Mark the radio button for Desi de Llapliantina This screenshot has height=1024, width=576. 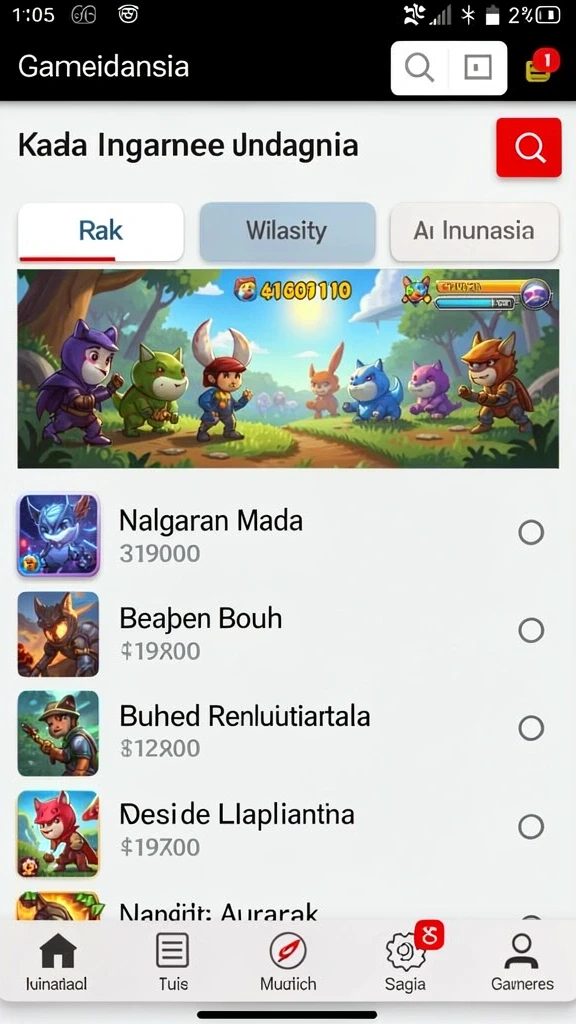pos(531,827)
